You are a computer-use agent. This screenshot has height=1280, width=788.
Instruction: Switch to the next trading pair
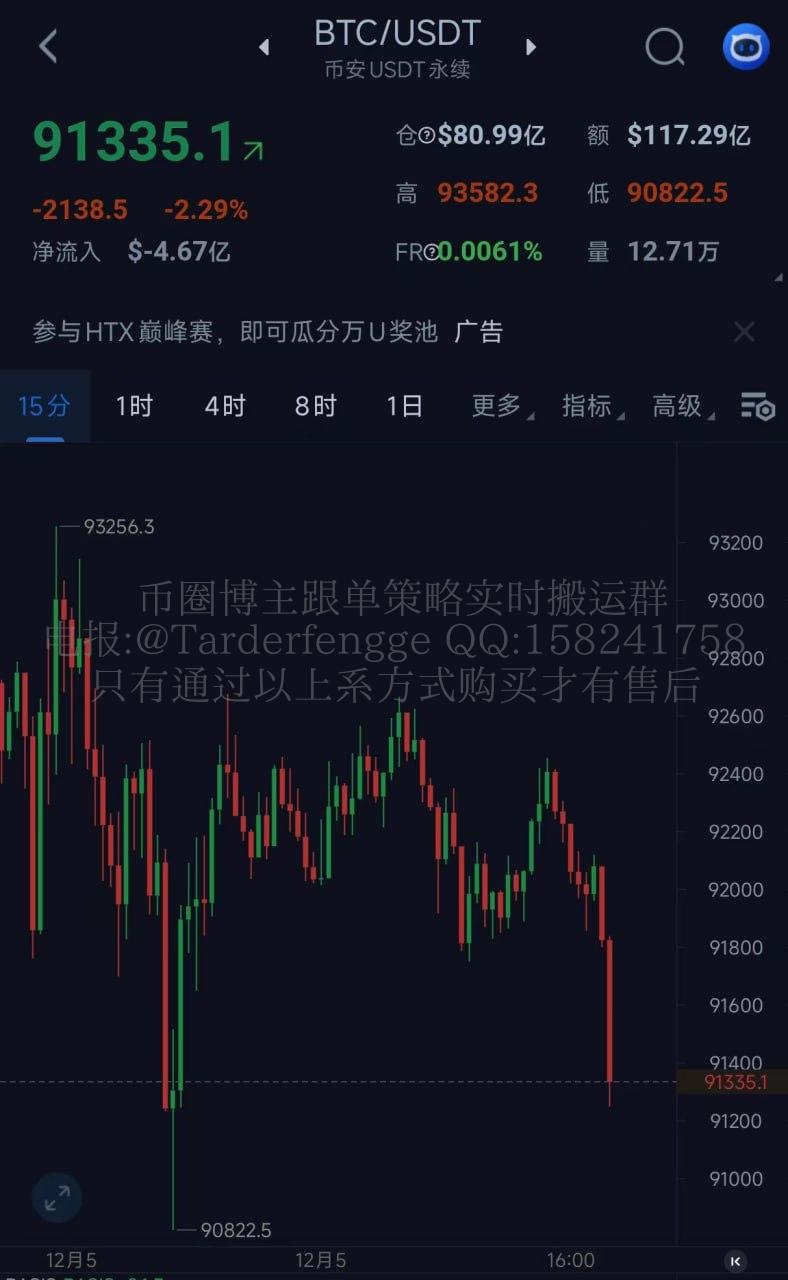(x=531, y=46)
